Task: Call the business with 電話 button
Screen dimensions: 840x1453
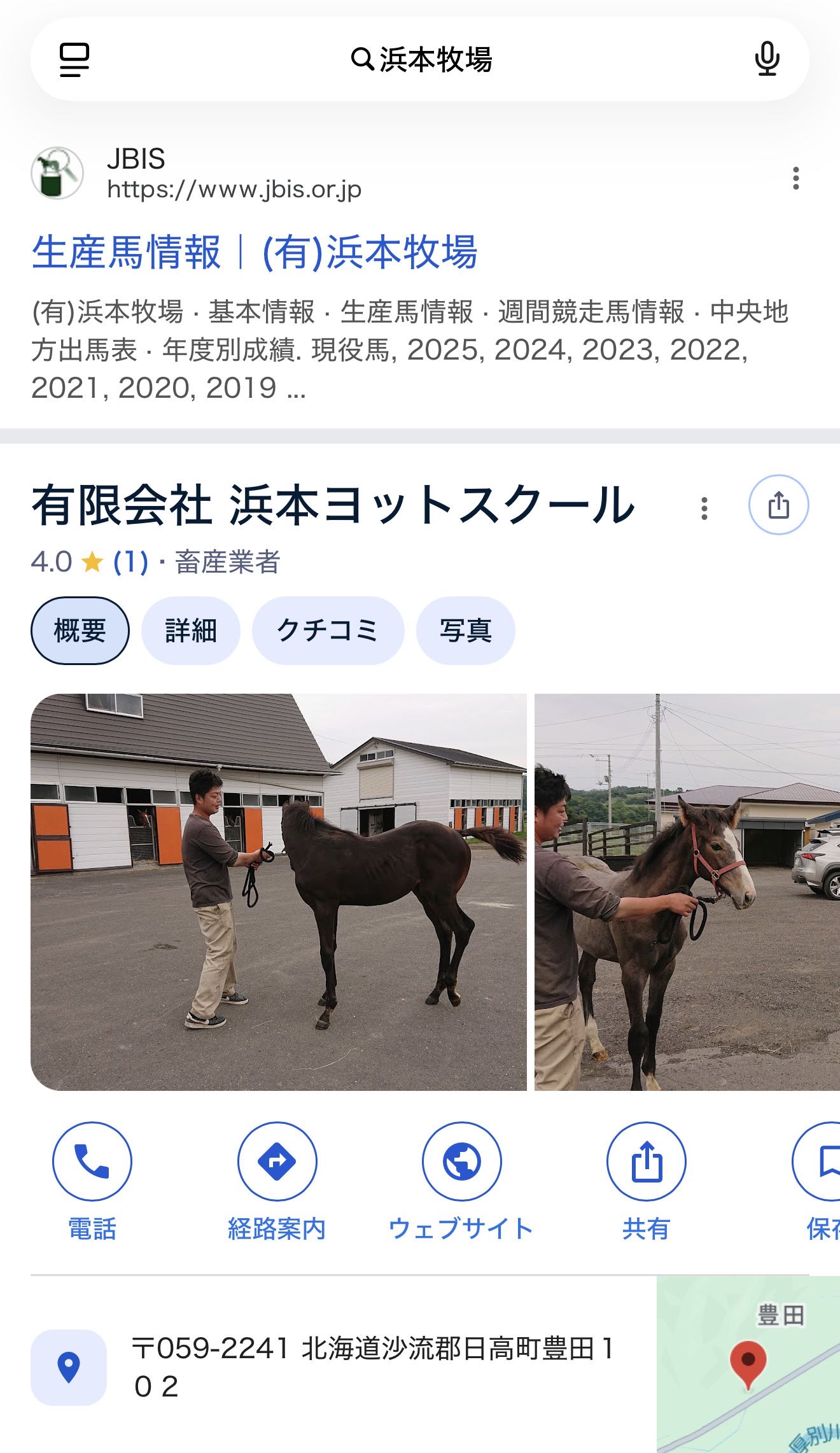Action: click(x=92, y=1162)
